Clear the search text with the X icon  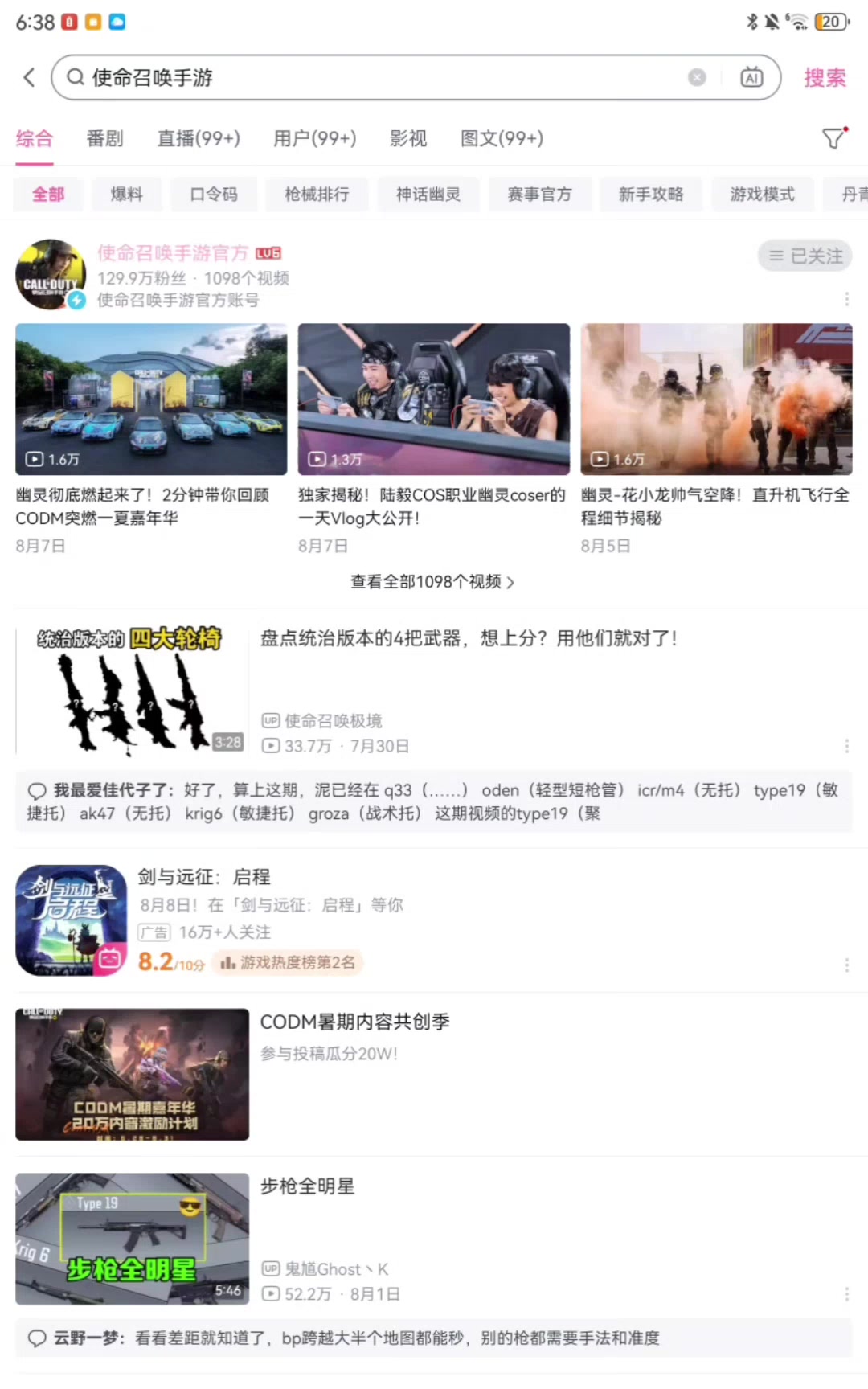tap(697, 77)
